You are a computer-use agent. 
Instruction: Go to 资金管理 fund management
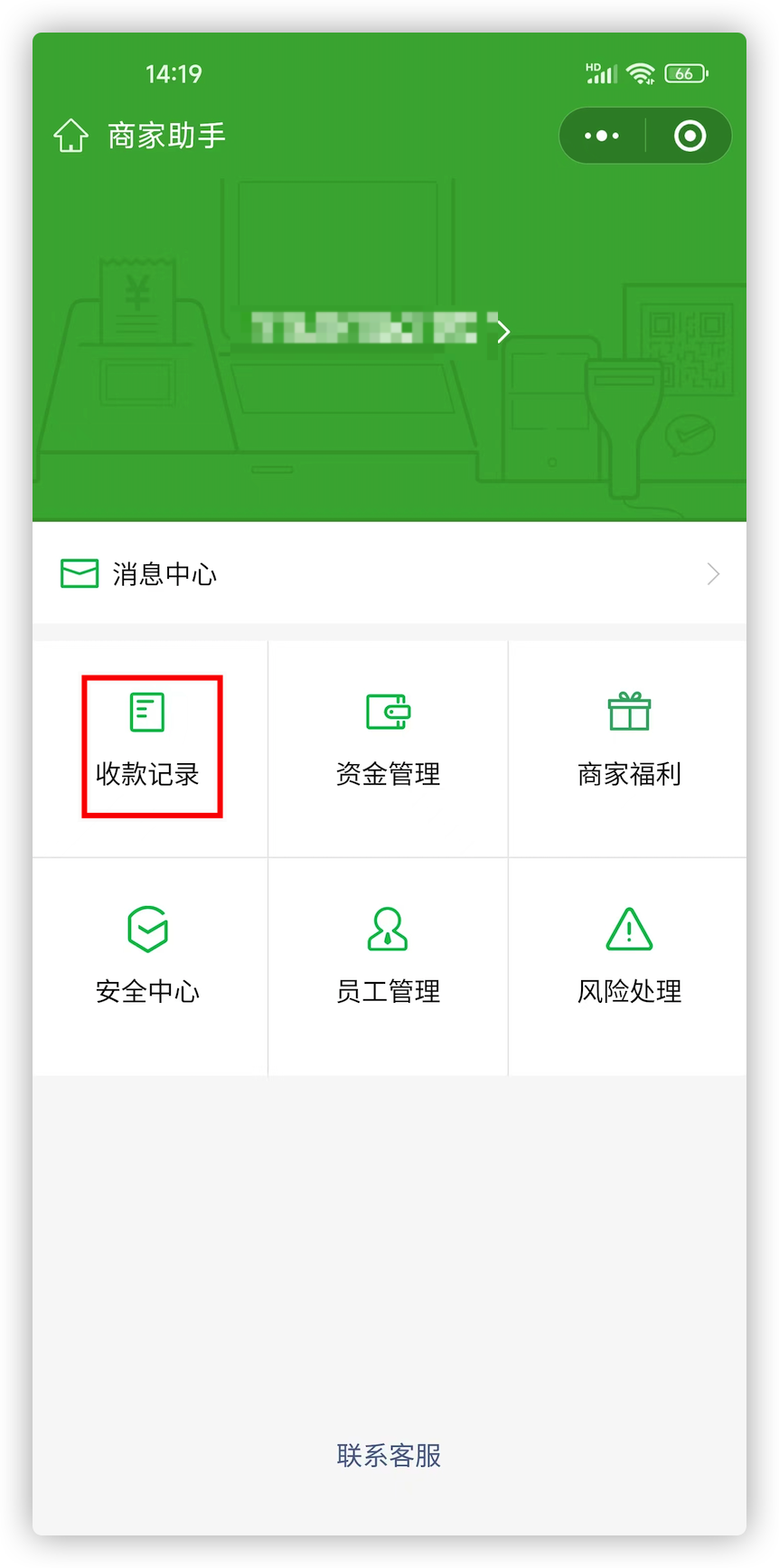[x=389, y=747]
